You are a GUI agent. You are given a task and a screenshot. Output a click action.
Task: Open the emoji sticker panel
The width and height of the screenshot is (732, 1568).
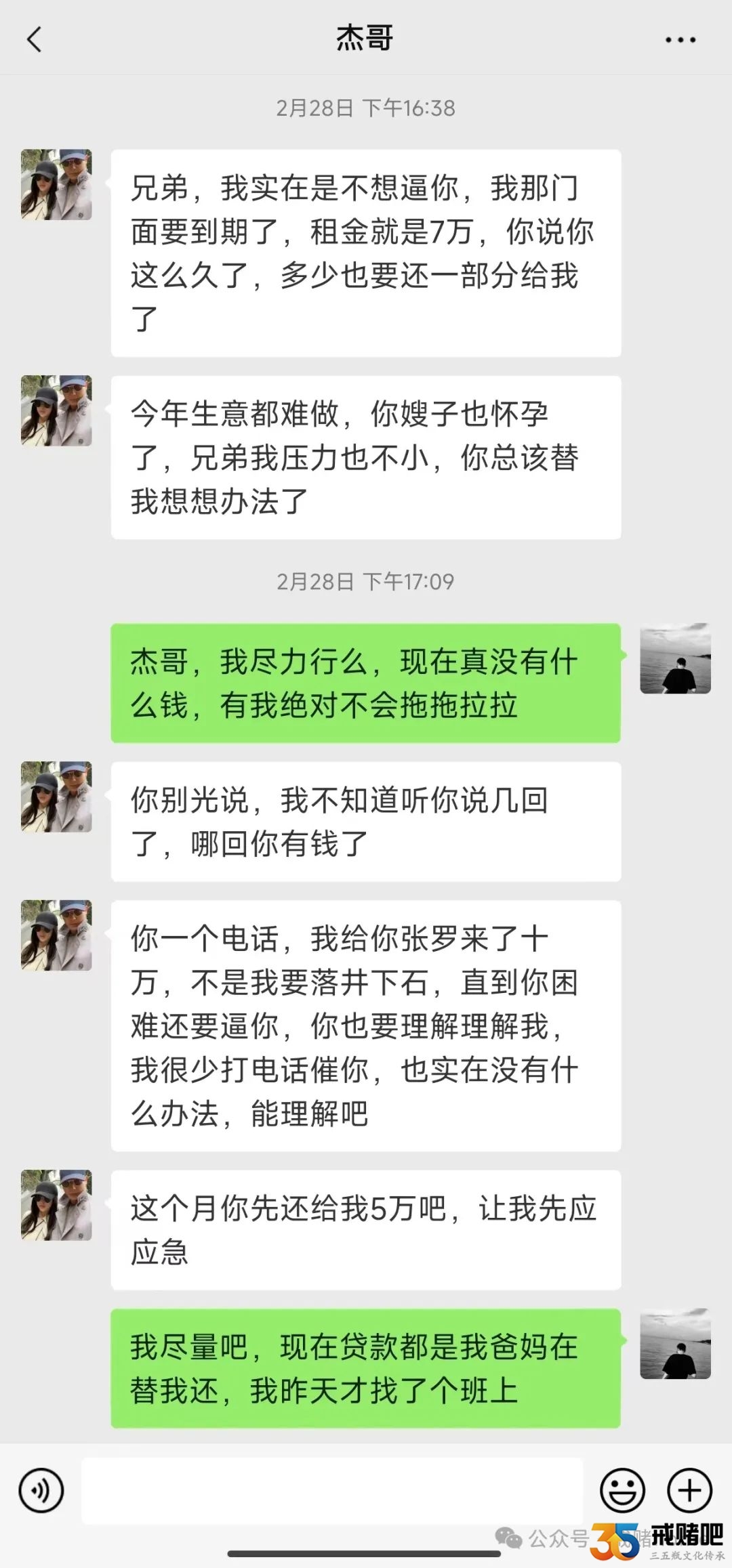pos(622,1490)
